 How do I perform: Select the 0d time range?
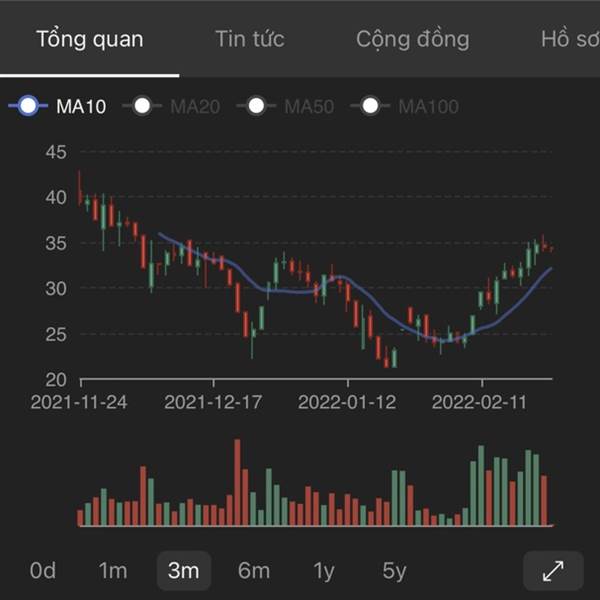[43, 571]
